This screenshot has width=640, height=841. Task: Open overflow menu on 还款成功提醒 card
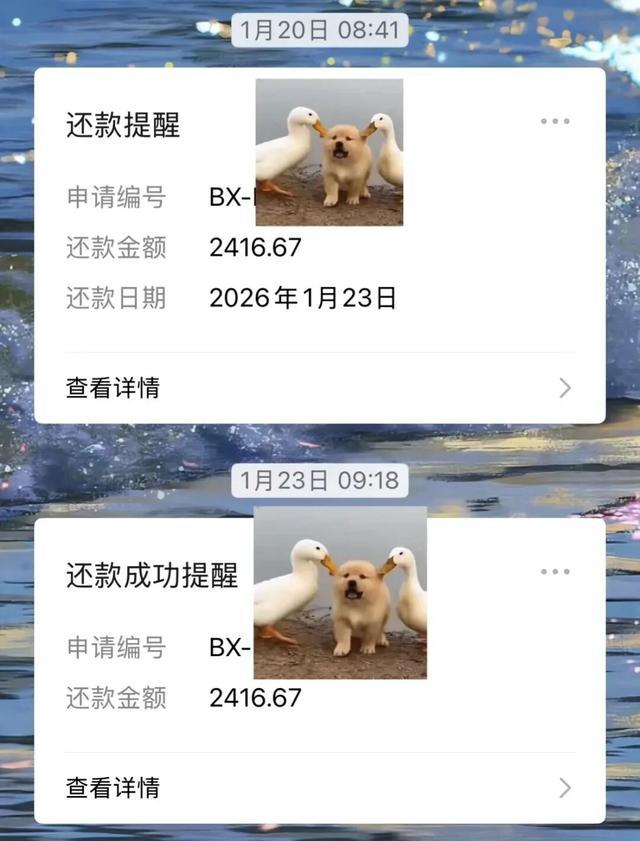pos(555,572)
